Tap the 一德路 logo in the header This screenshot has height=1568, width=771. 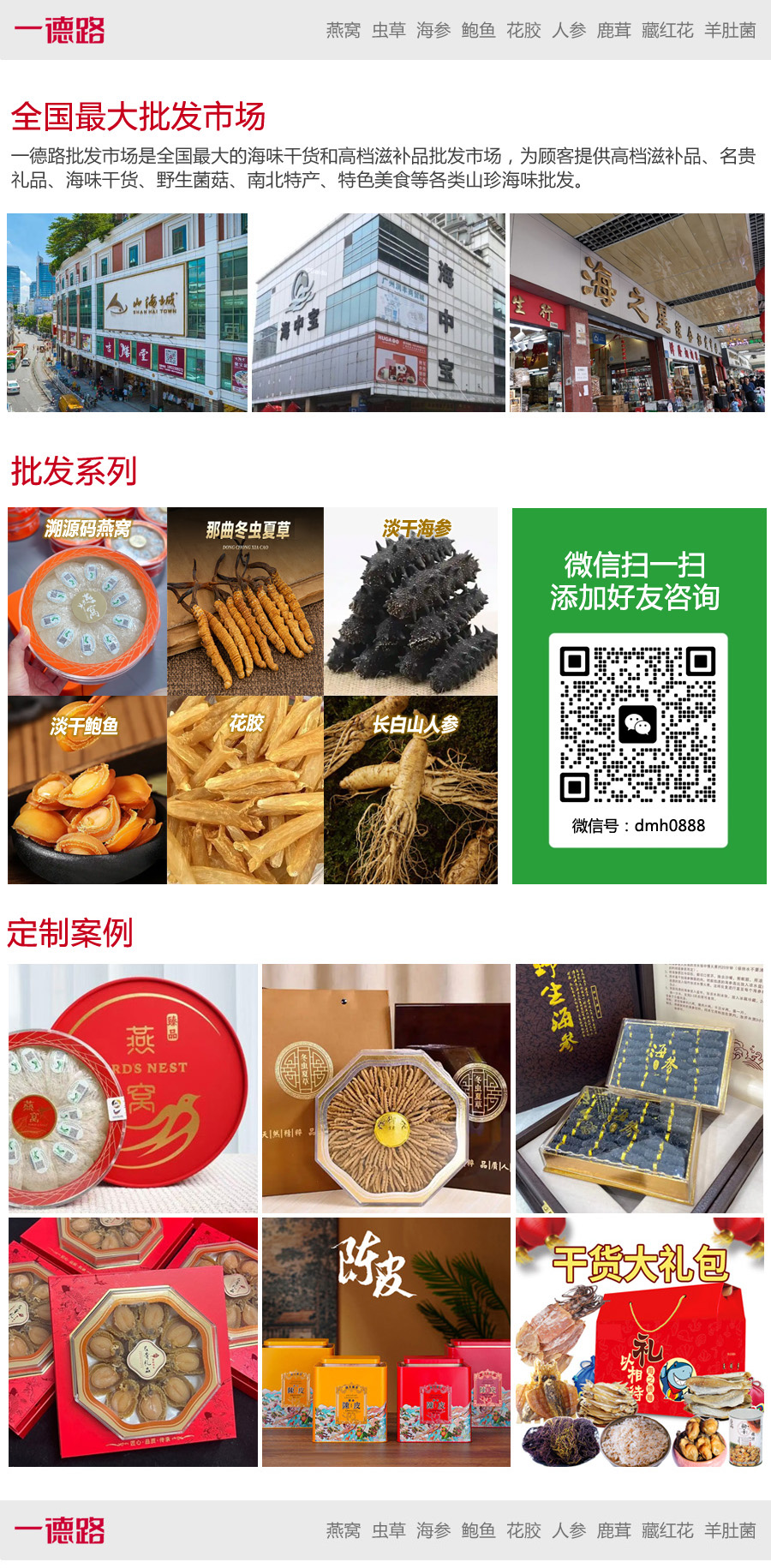pyautogui.click(x=59, y=31)
